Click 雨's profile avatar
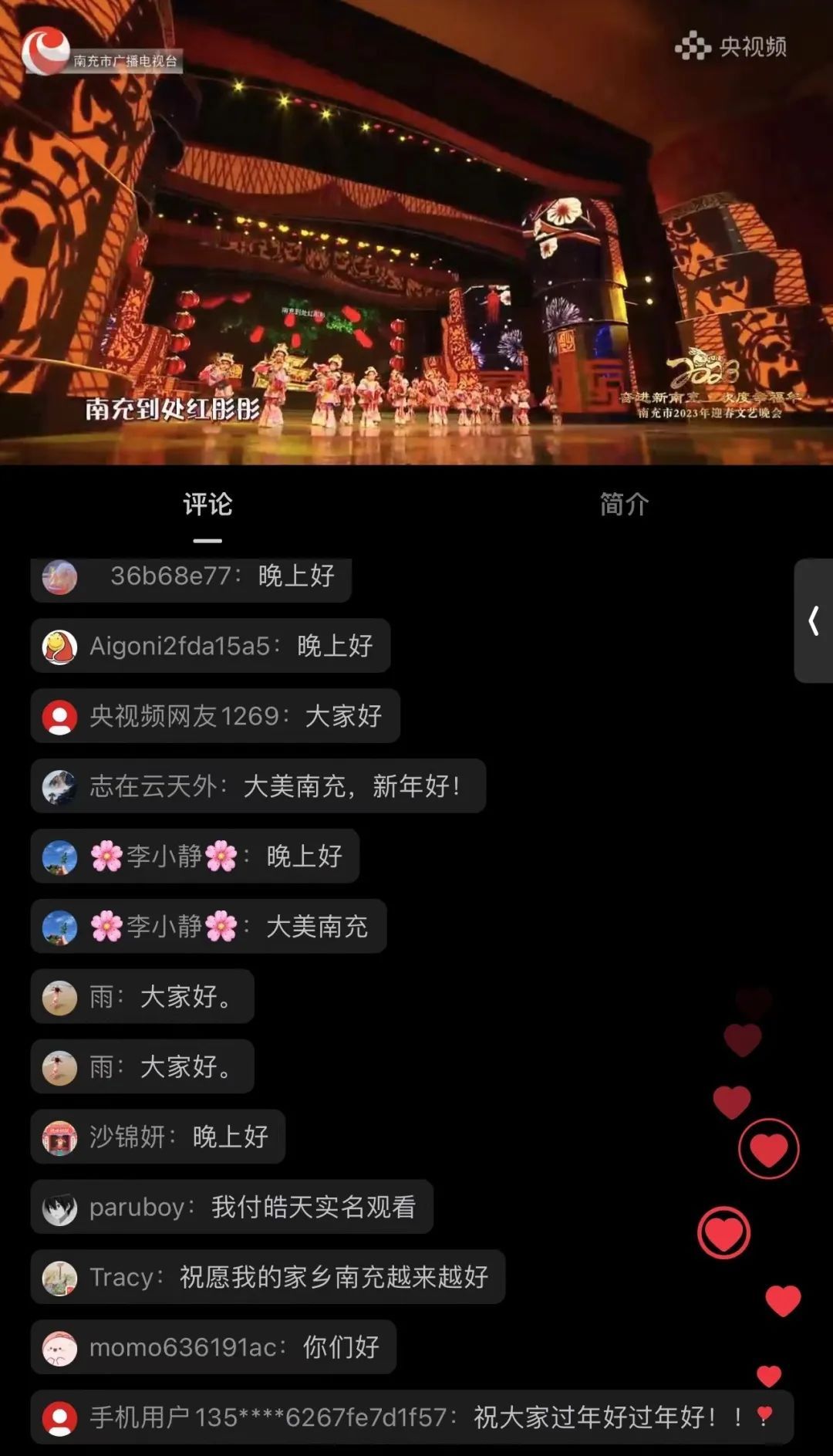This screenshot has height=1456, width=833. click(x=59, y=996)
